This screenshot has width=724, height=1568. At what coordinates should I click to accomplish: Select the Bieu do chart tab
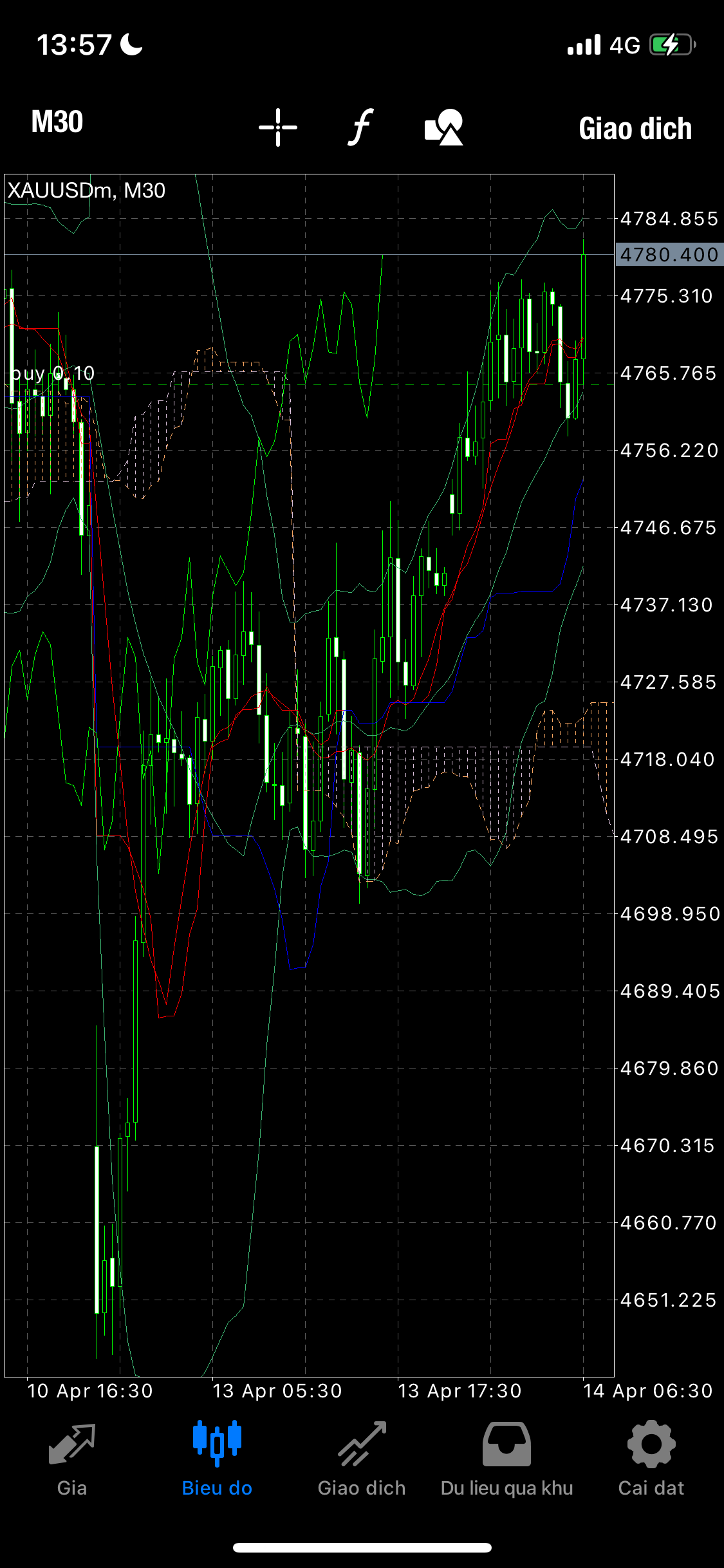[x=217, y=1459]
